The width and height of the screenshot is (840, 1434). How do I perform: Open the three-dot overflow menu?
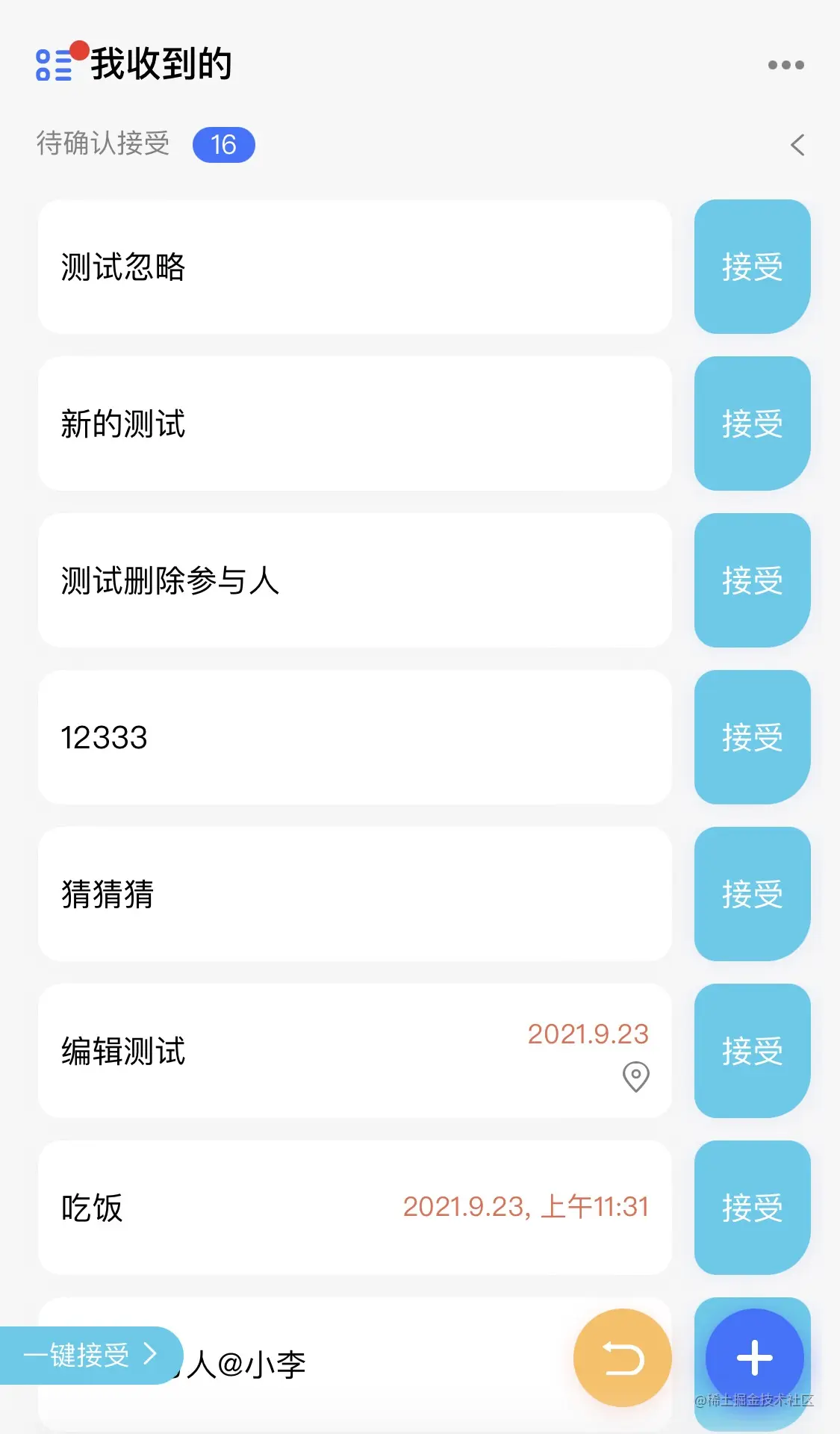[785, 65]
